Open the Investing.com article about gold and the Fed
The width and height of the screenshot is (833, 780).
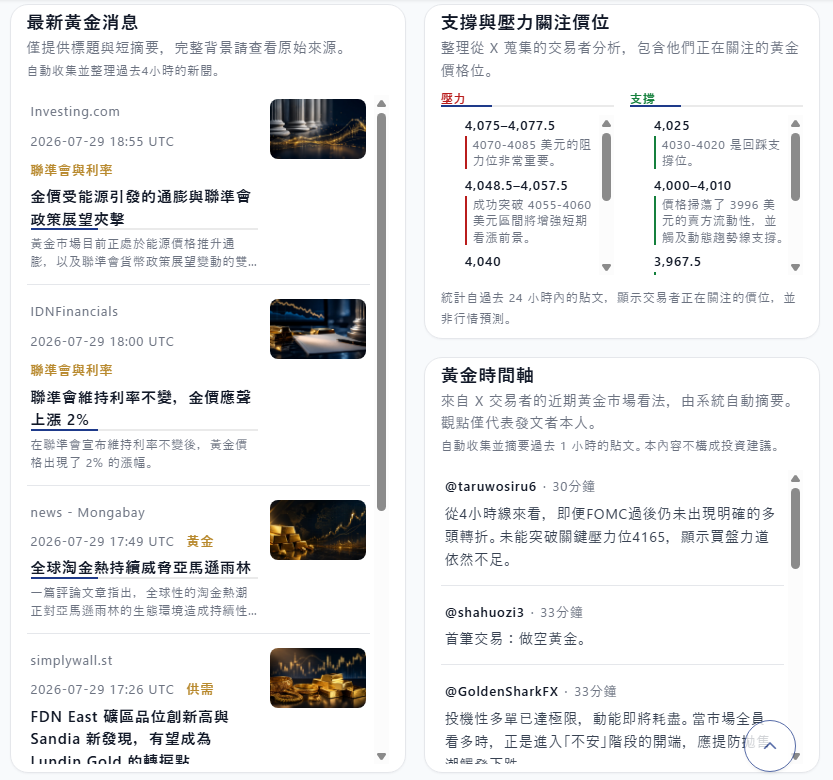point(141,208)
